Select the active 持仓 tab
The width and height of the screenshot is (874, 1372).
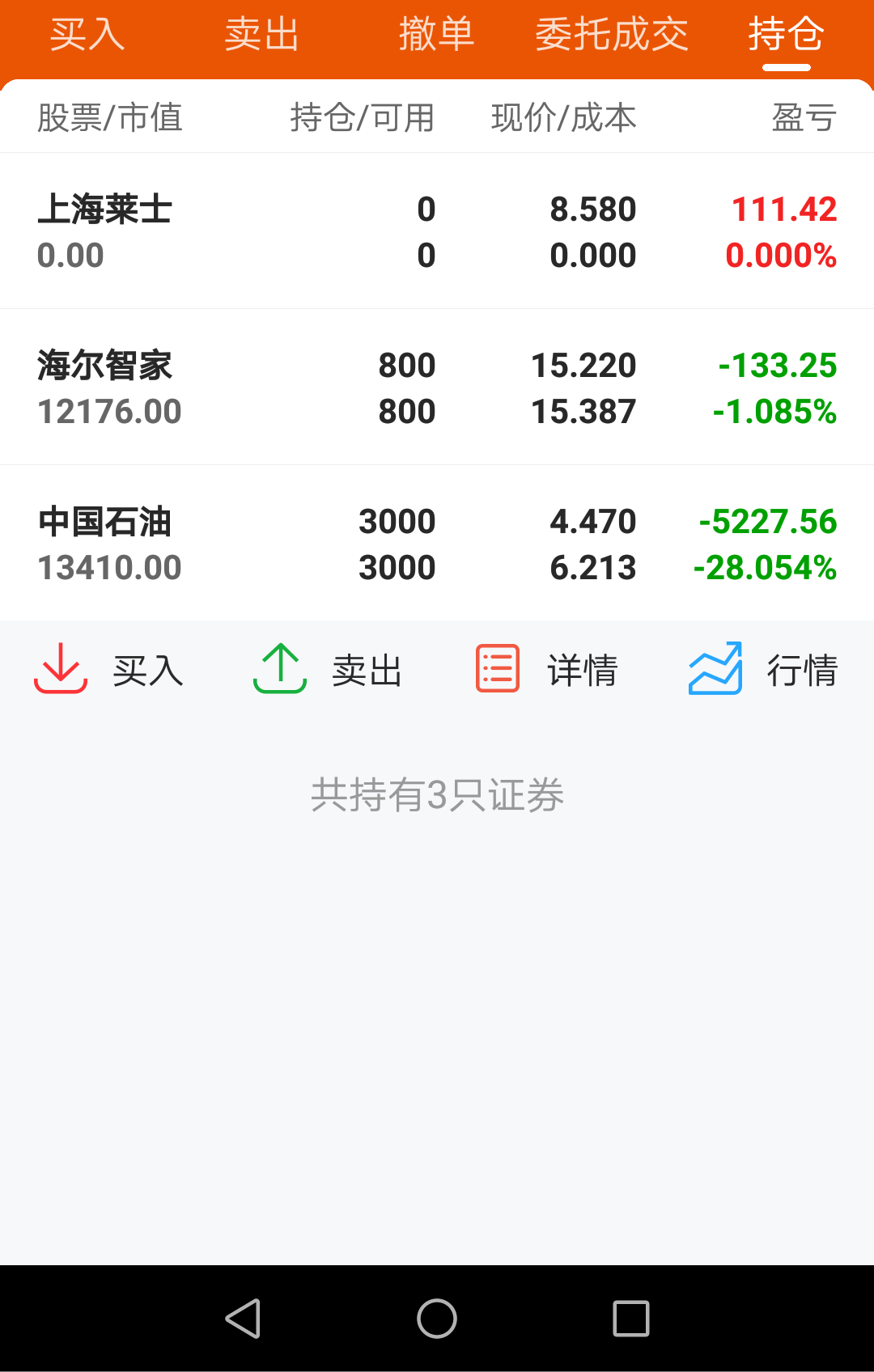click(785, 34)
